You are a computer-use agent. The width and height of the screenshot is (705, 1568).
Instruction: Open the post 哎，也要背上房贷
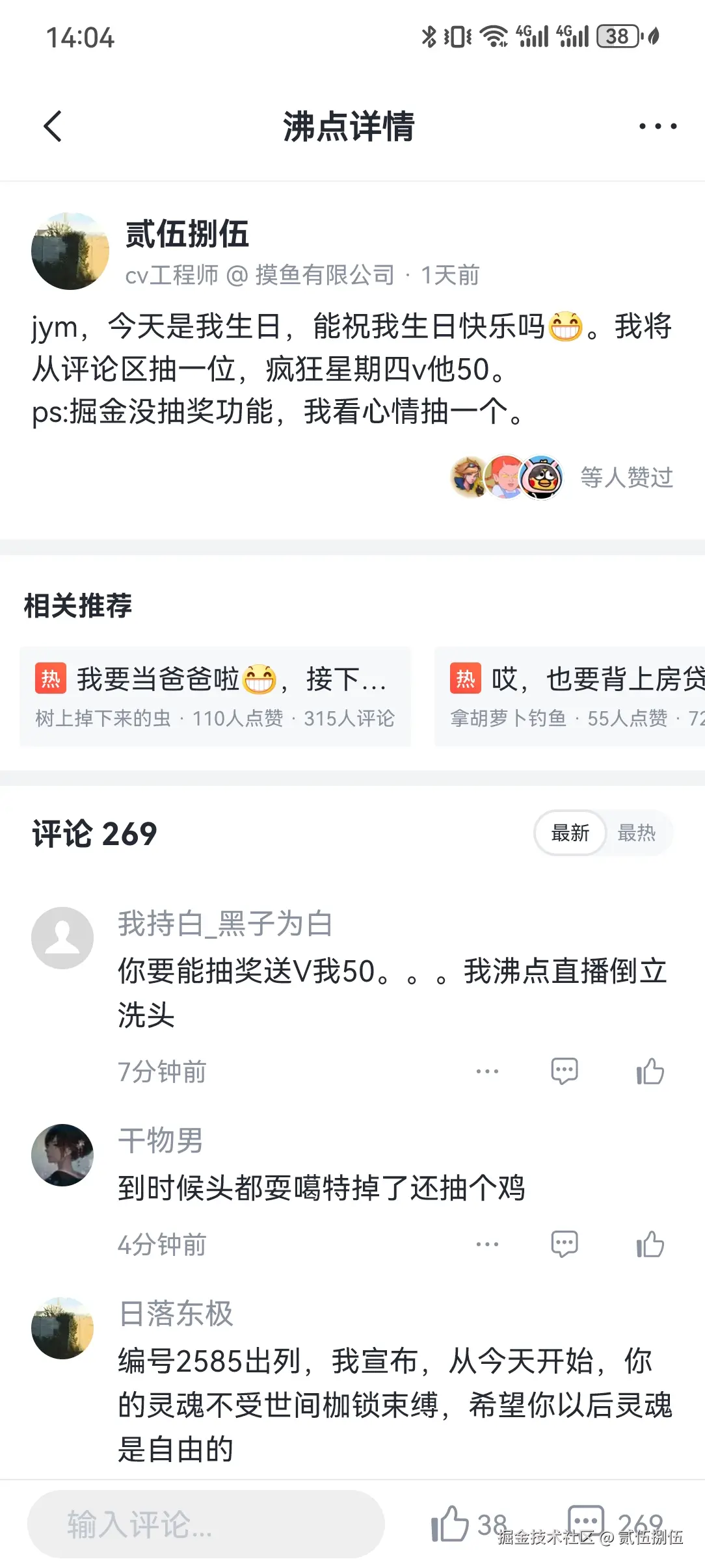point(572,679)
